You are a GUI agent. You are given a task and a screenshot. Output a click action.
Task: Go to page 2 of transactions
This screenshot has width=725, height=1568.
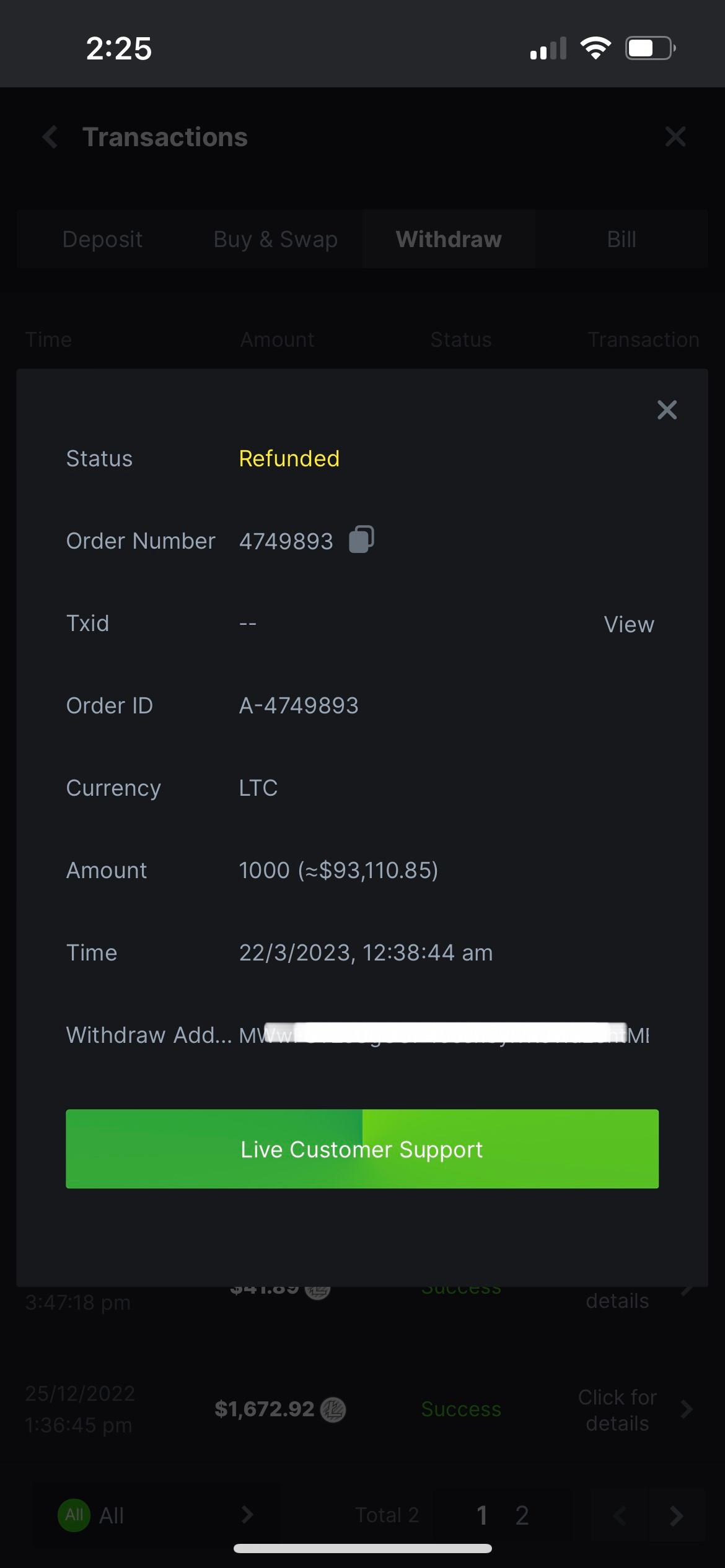[522, 1515]
